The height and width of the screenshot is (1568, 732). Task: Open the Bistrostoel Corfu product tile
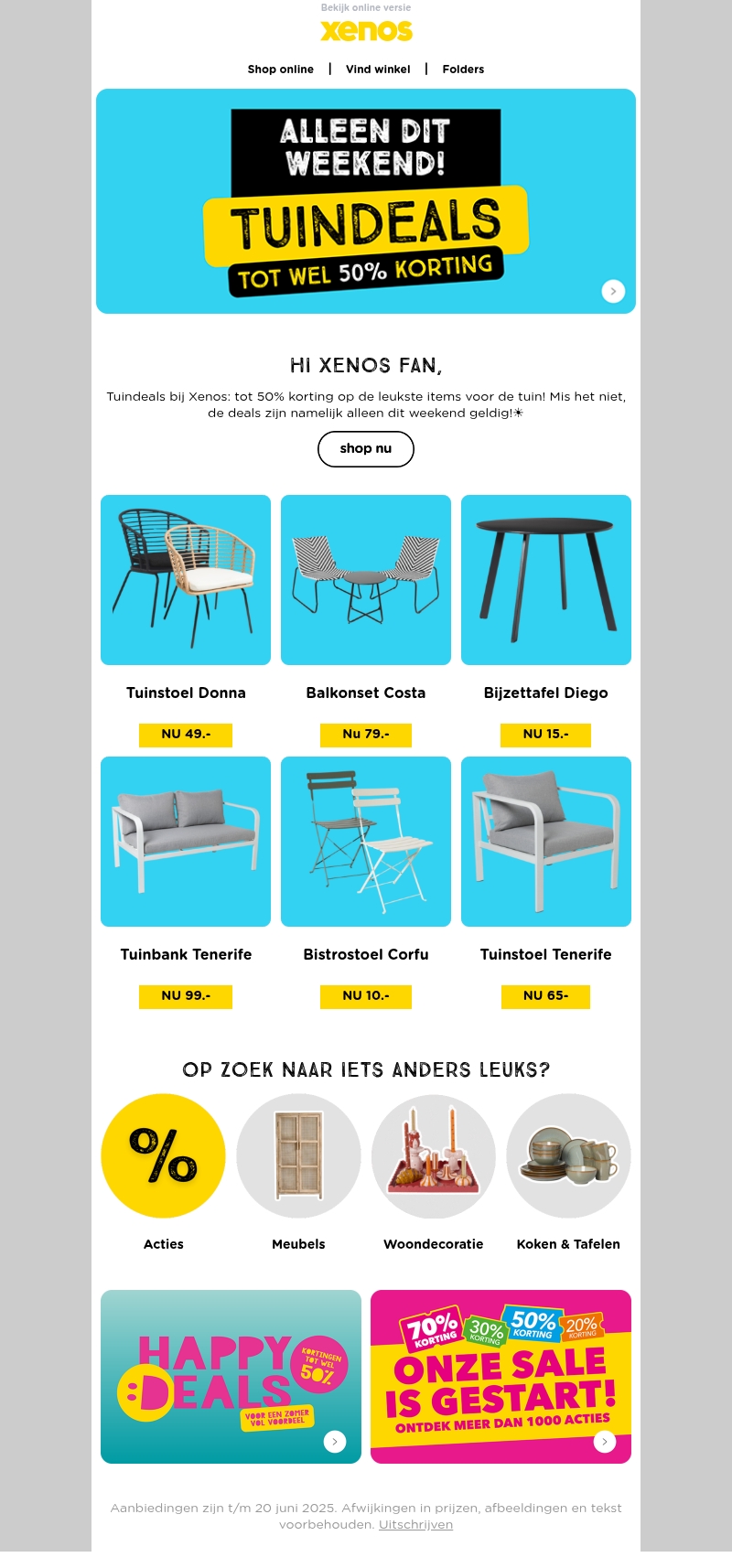coord(365,842)
